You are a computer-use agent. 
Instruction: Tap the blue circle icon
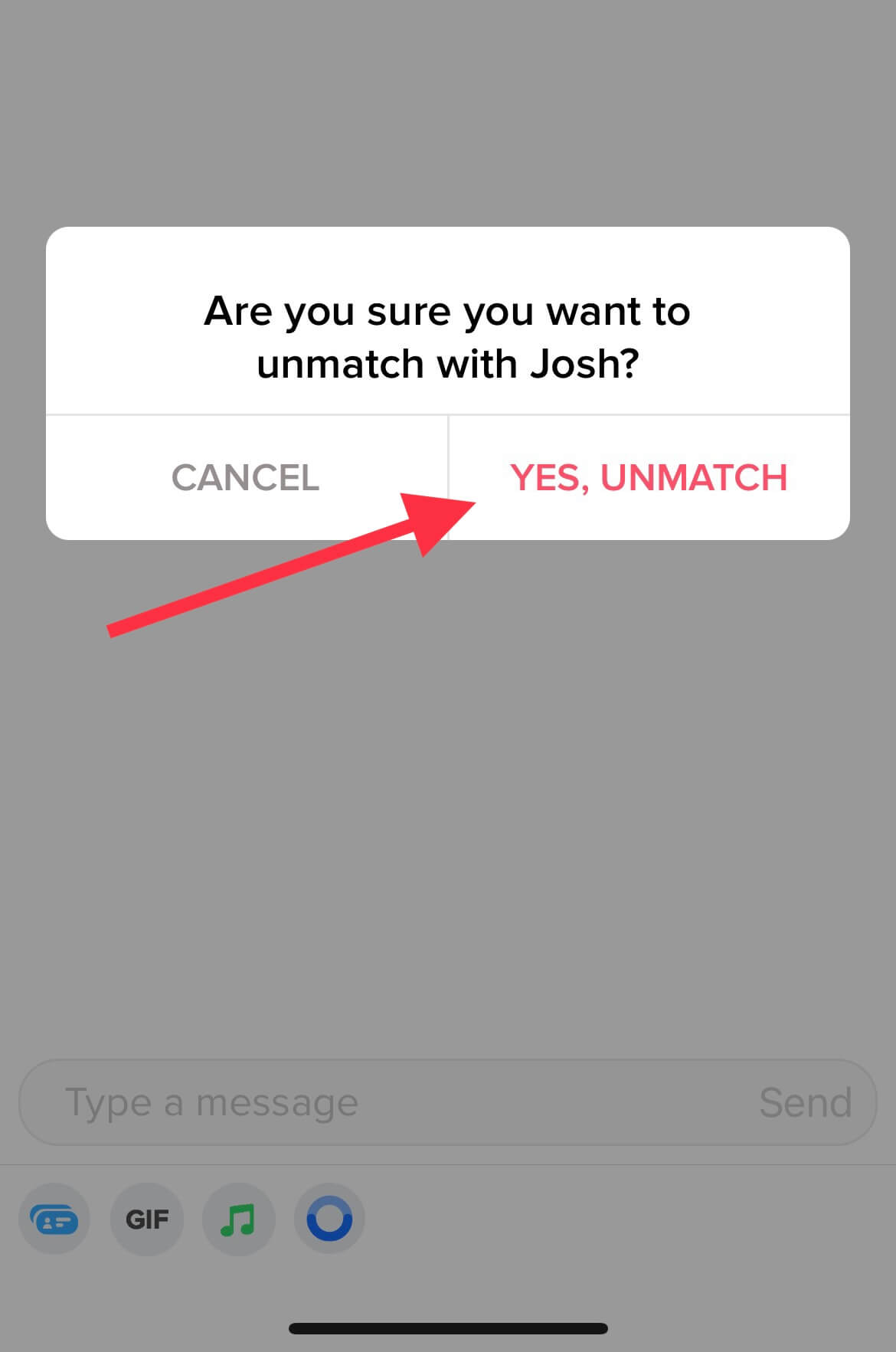tap(329, 1219)
